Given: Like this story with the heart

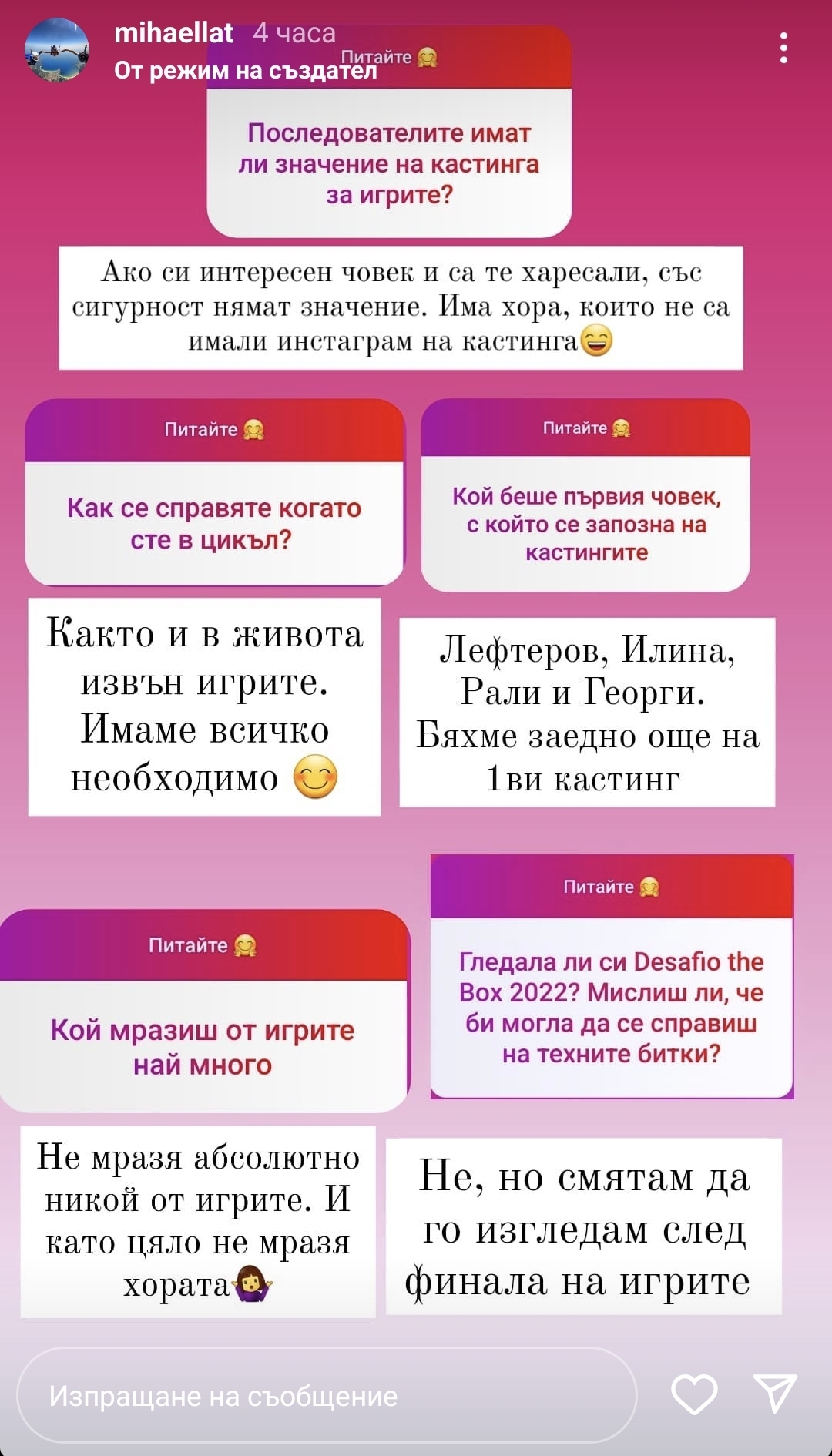Looking at the screenshot, I should point(694,1394).
